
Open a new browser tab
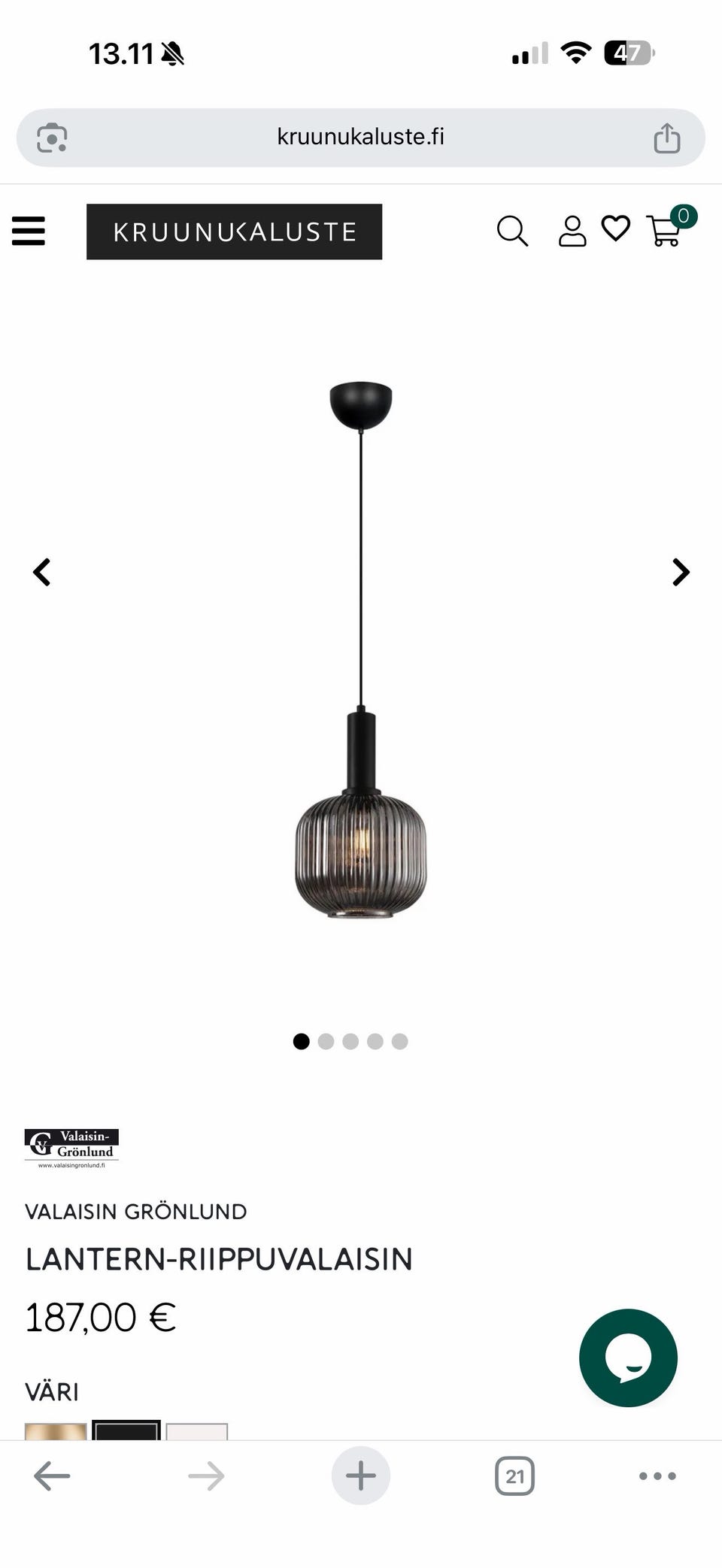coord(361,1476)
